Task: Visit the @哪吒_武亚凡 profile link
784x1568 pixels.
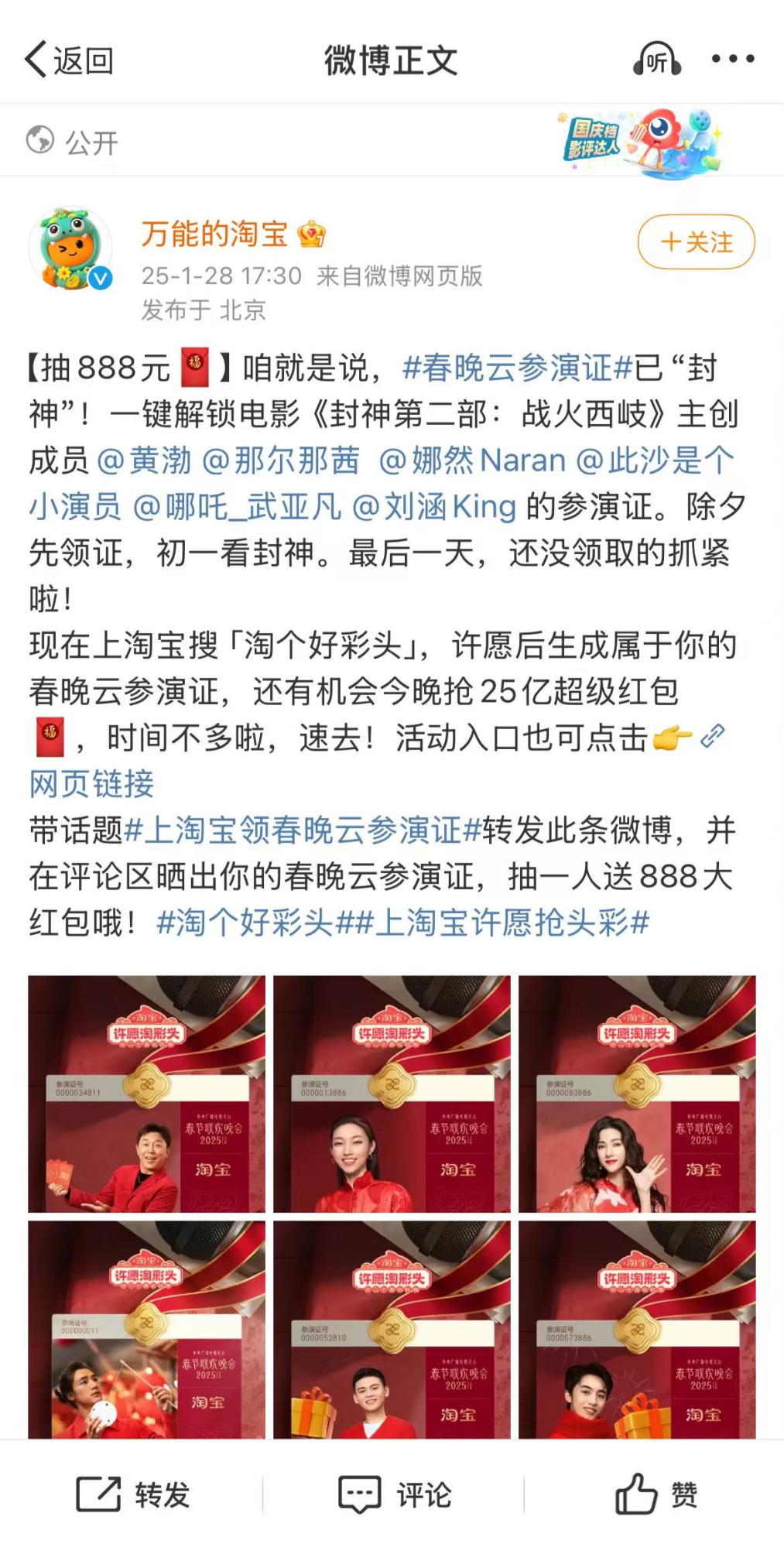Action: pyautogui.click(x=237, y=508)
